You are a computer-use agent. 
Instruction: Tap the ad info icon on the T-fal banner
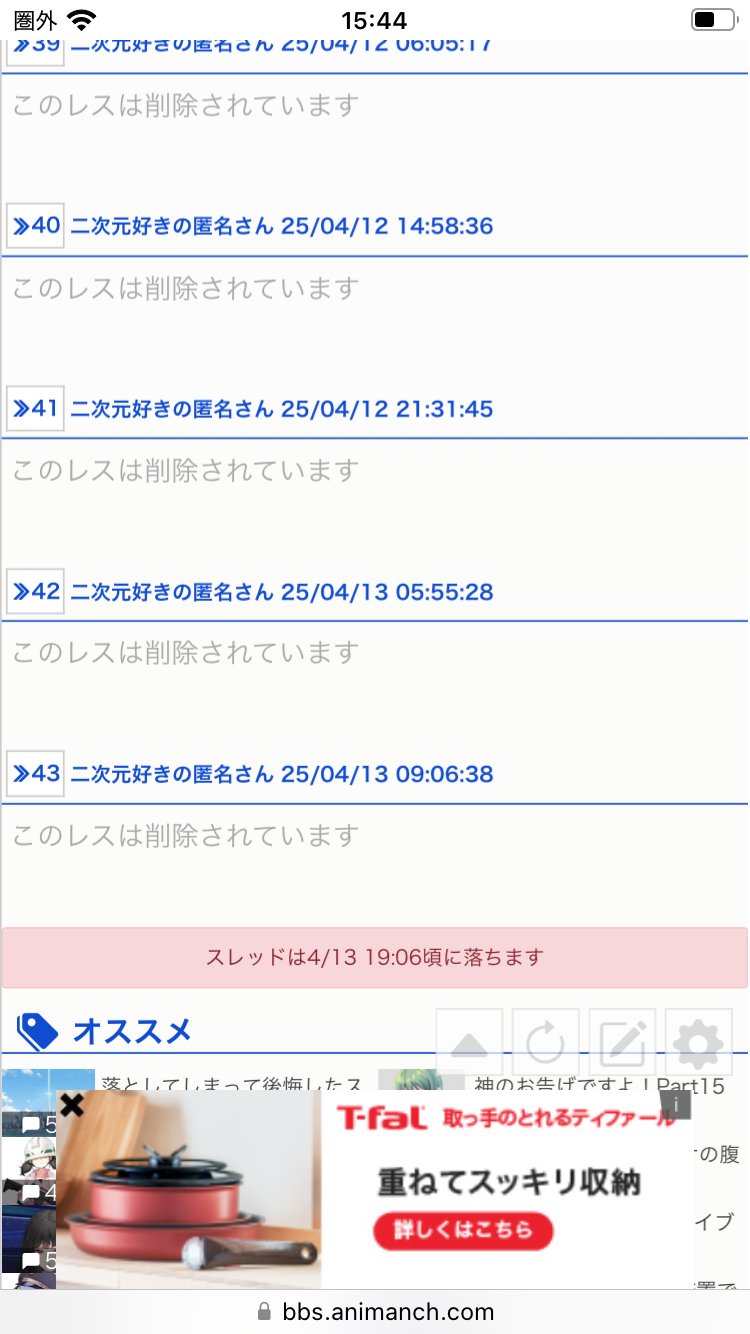point(677,1105)
